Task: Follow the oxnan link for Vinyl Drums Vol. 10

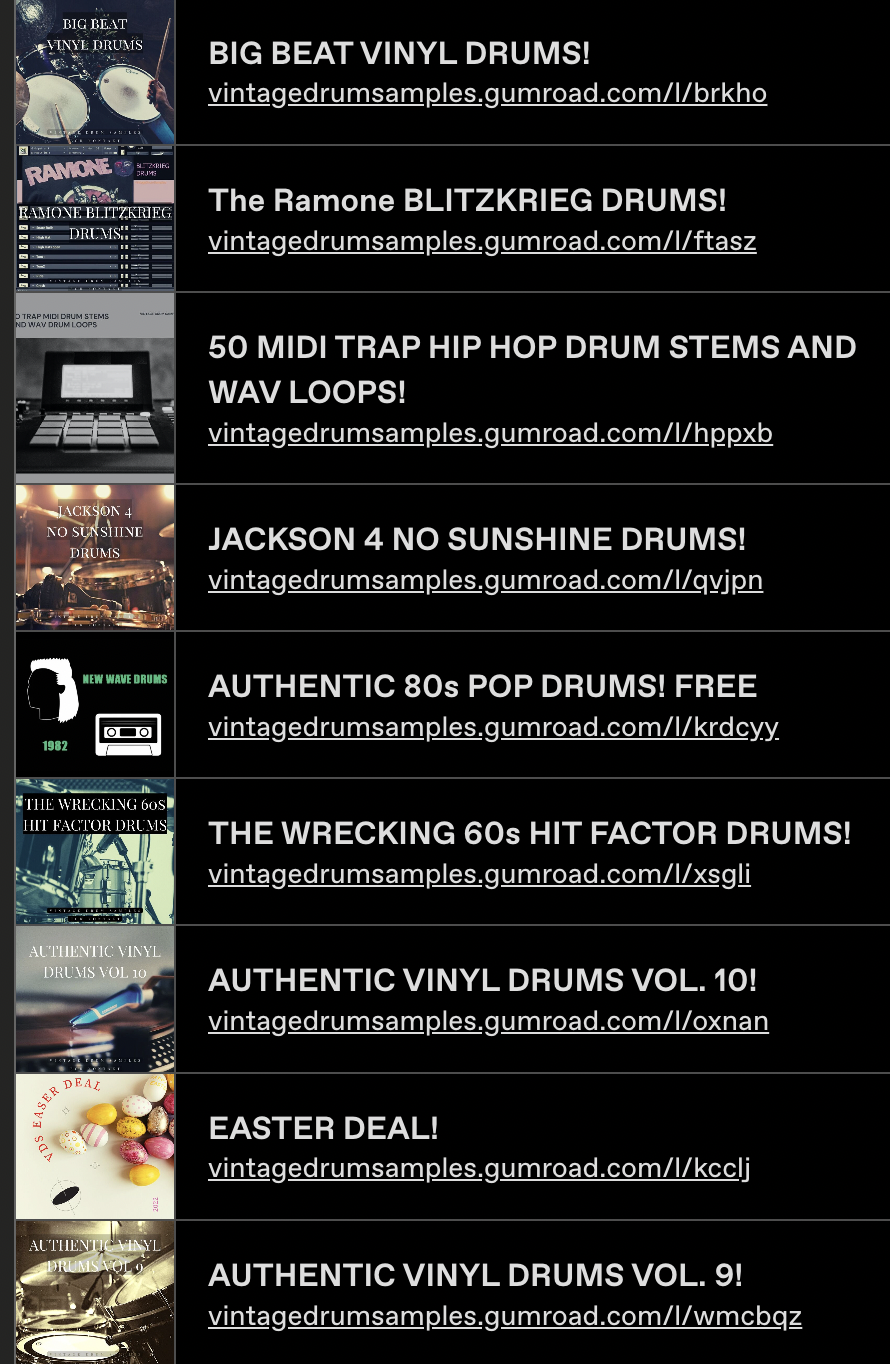Action: (488, 1021)
